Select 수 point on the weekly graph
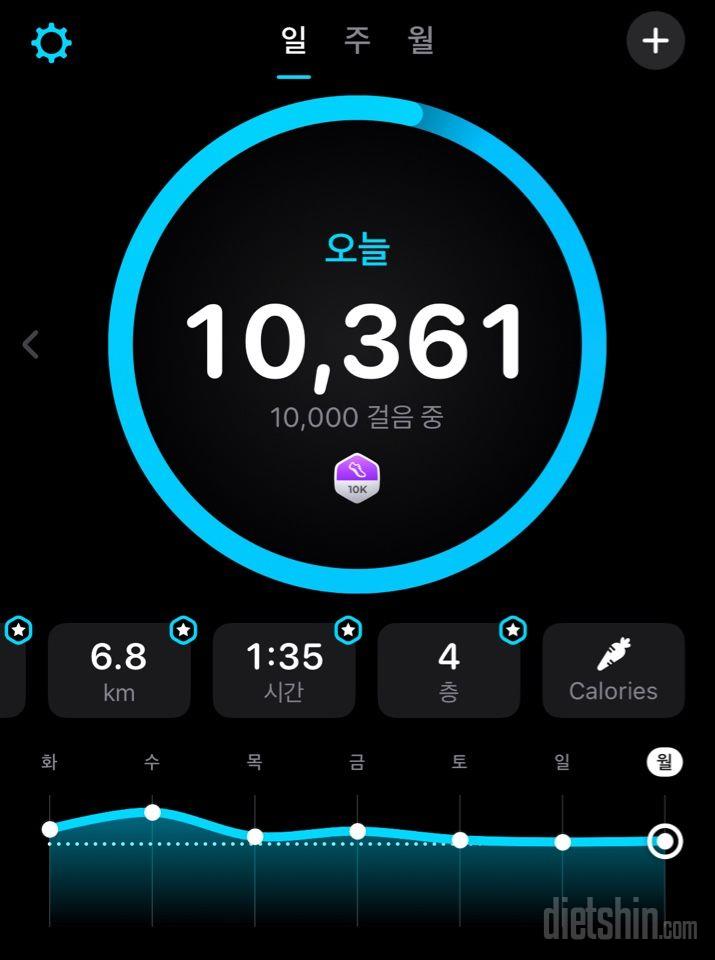Viewport: 715px width, 960px height. click(152, 812)
